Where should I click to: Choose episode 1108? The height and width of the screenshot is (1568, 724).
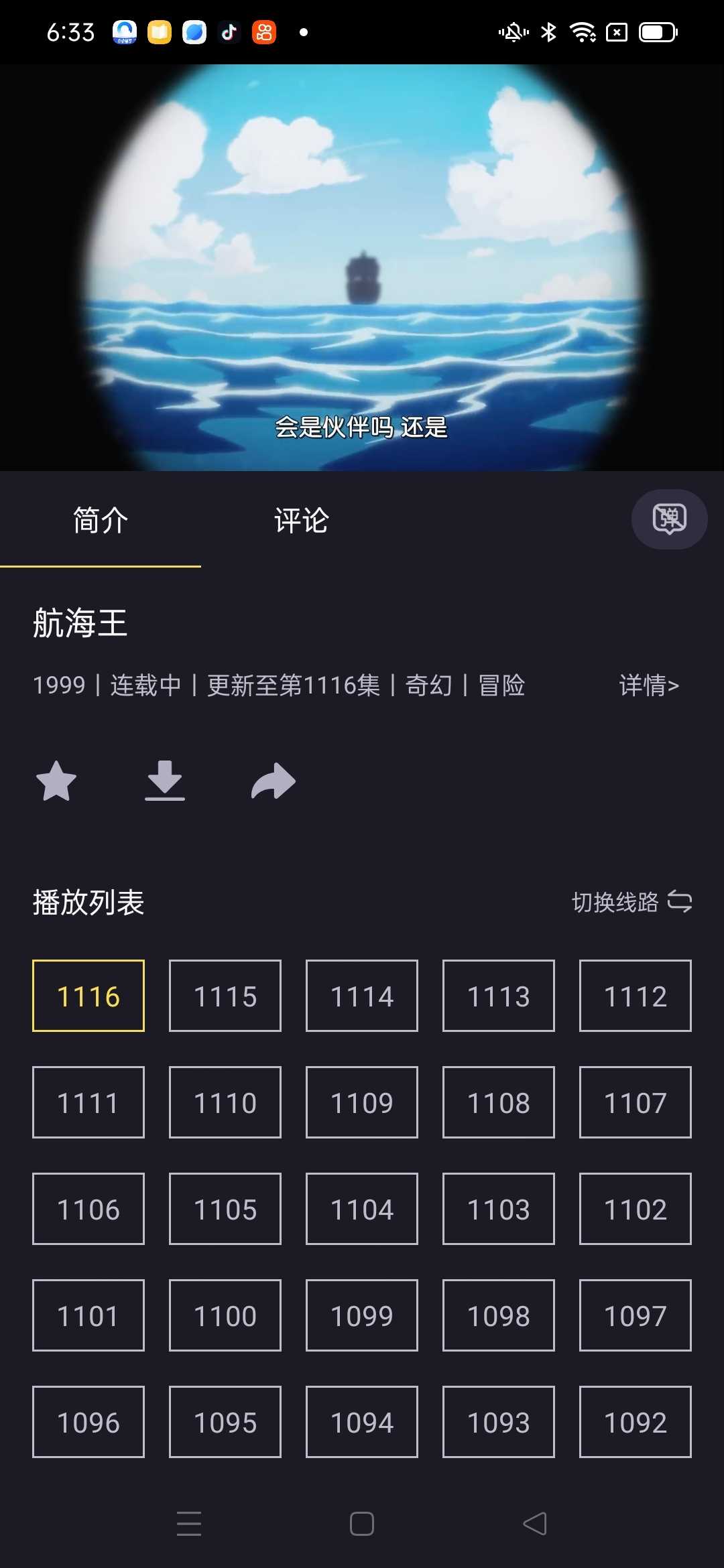point(499,1103)
